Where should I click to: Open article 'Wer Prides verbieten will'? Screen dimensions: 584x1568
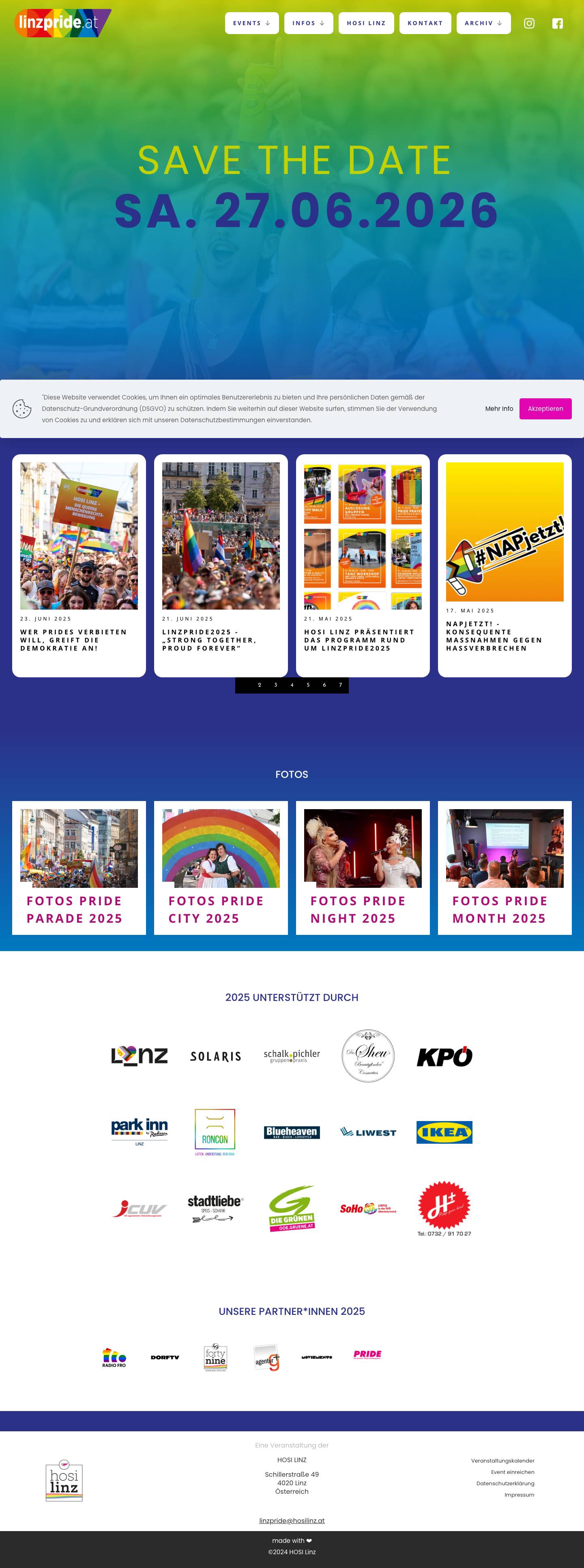point(74,640)
